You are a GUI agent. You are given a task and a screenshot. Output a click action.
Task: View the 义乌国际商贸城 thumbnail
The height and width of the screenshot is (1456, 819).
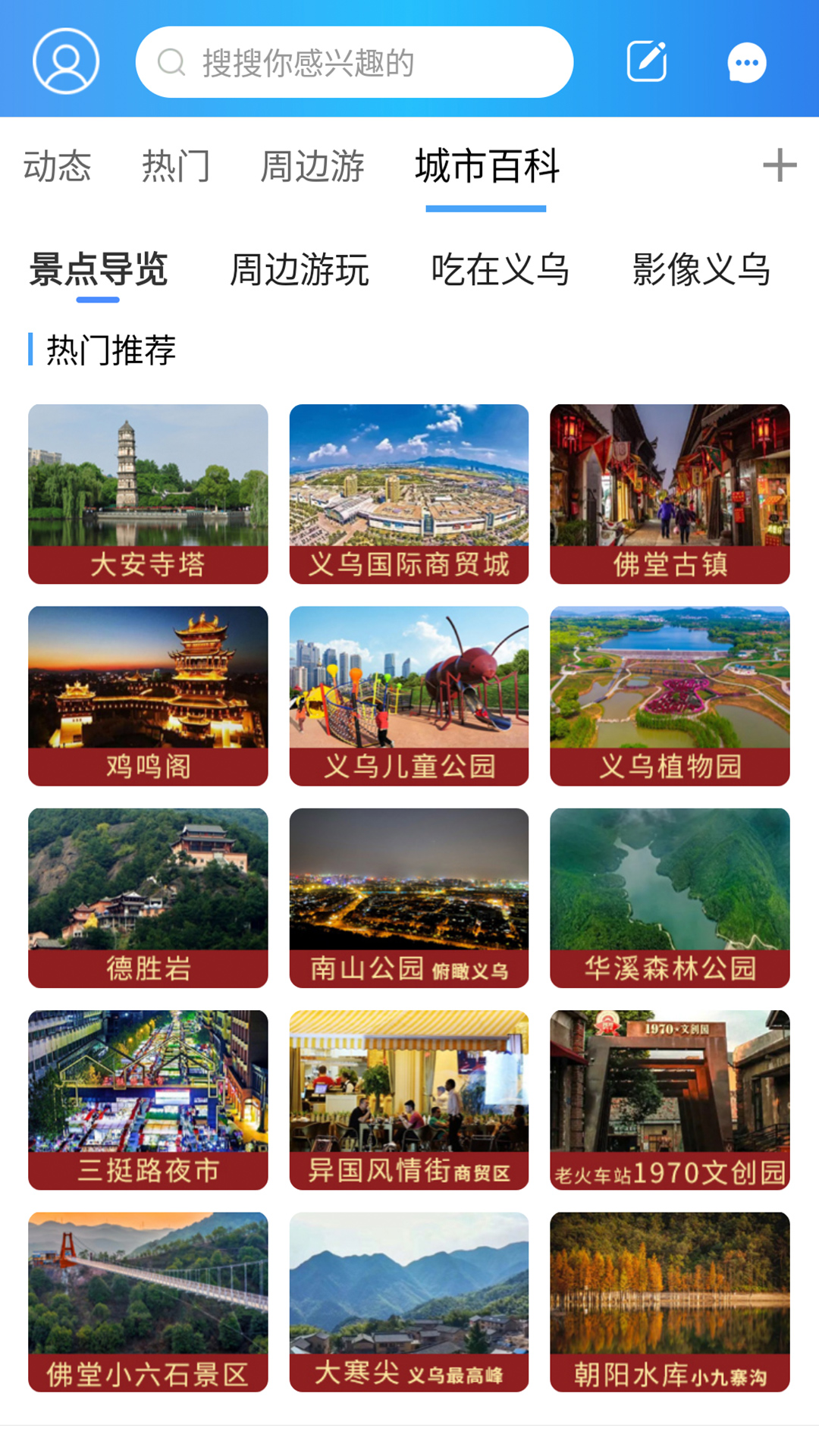coord(409,493)
